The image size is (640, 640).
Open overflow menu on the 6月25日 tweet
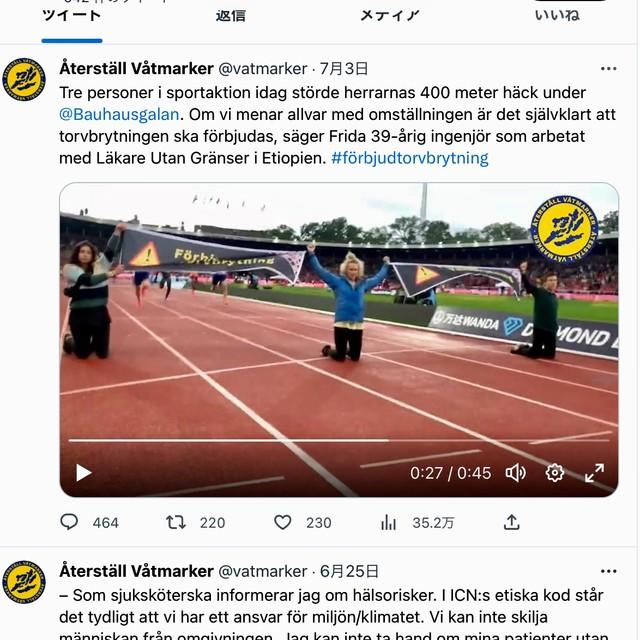click(x=608, y=572)
